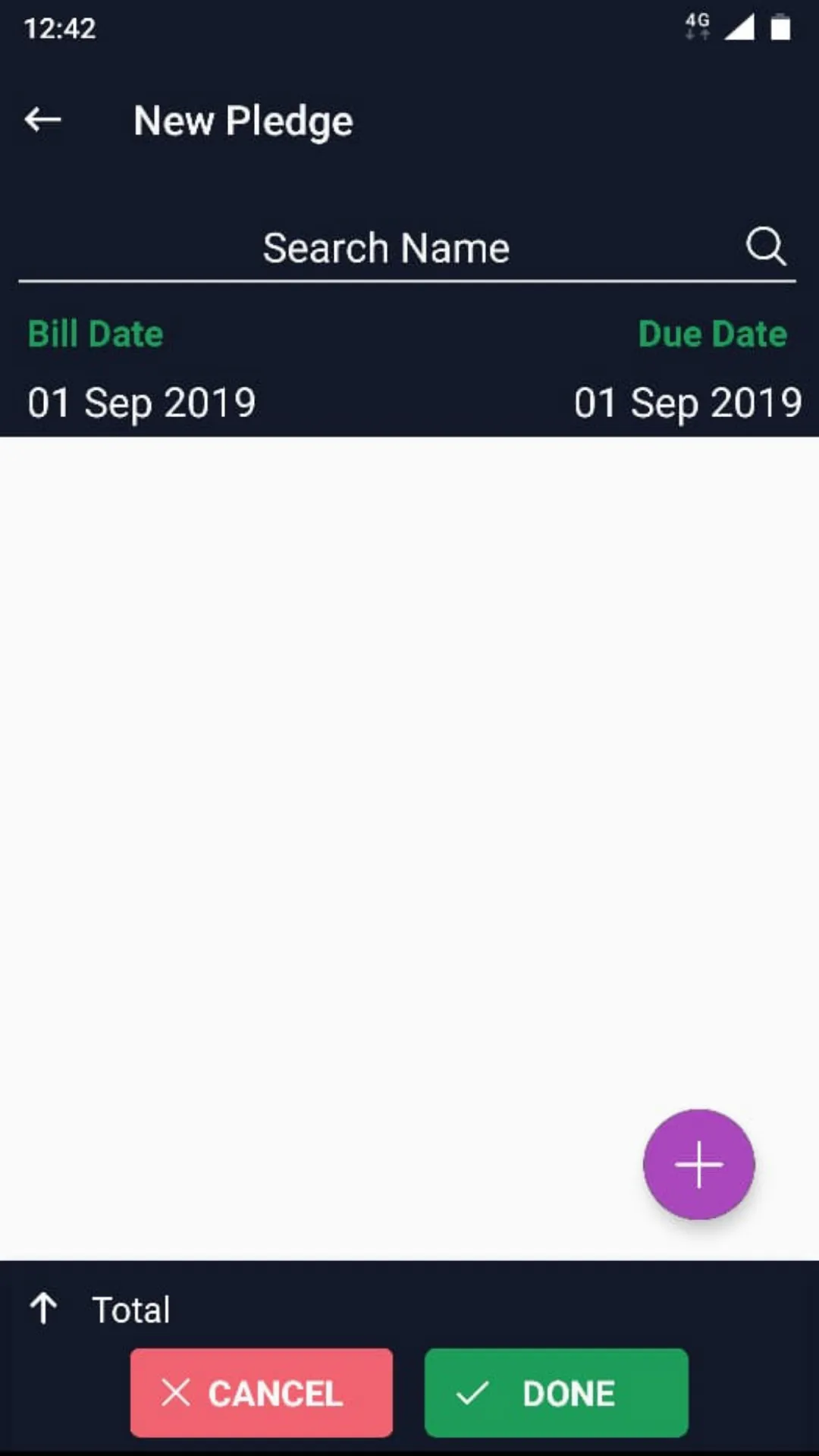Open the Bill Date picker showing 01 Sep 2019
Screen dimensions: 819x1456
coord(142,403)
